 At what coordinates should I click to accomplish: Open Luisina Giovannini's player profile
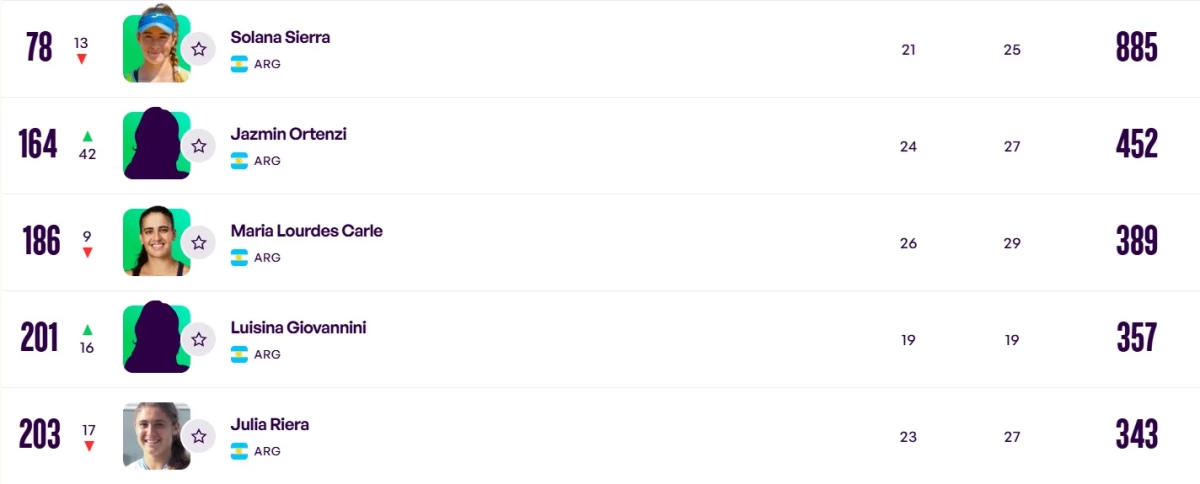[298, 328]
